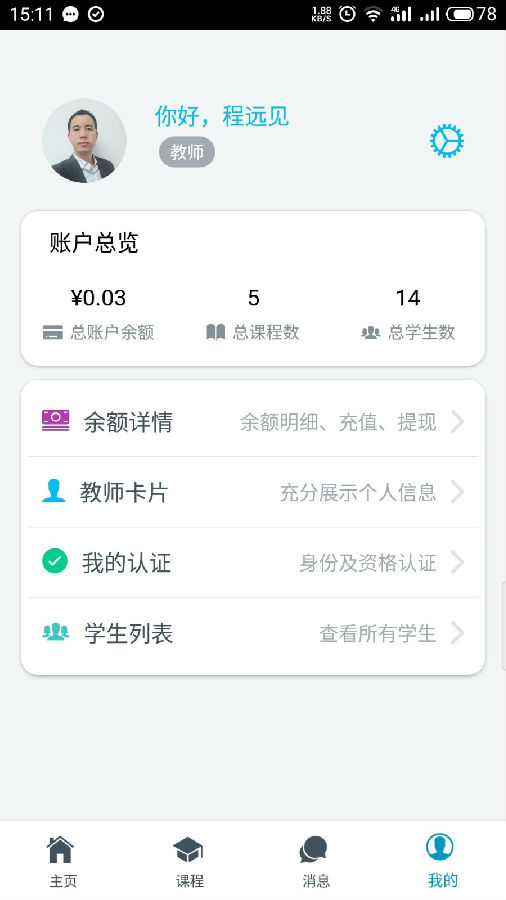Open 我的认证 certification row
Screen dimensions: 506x900
253,562
